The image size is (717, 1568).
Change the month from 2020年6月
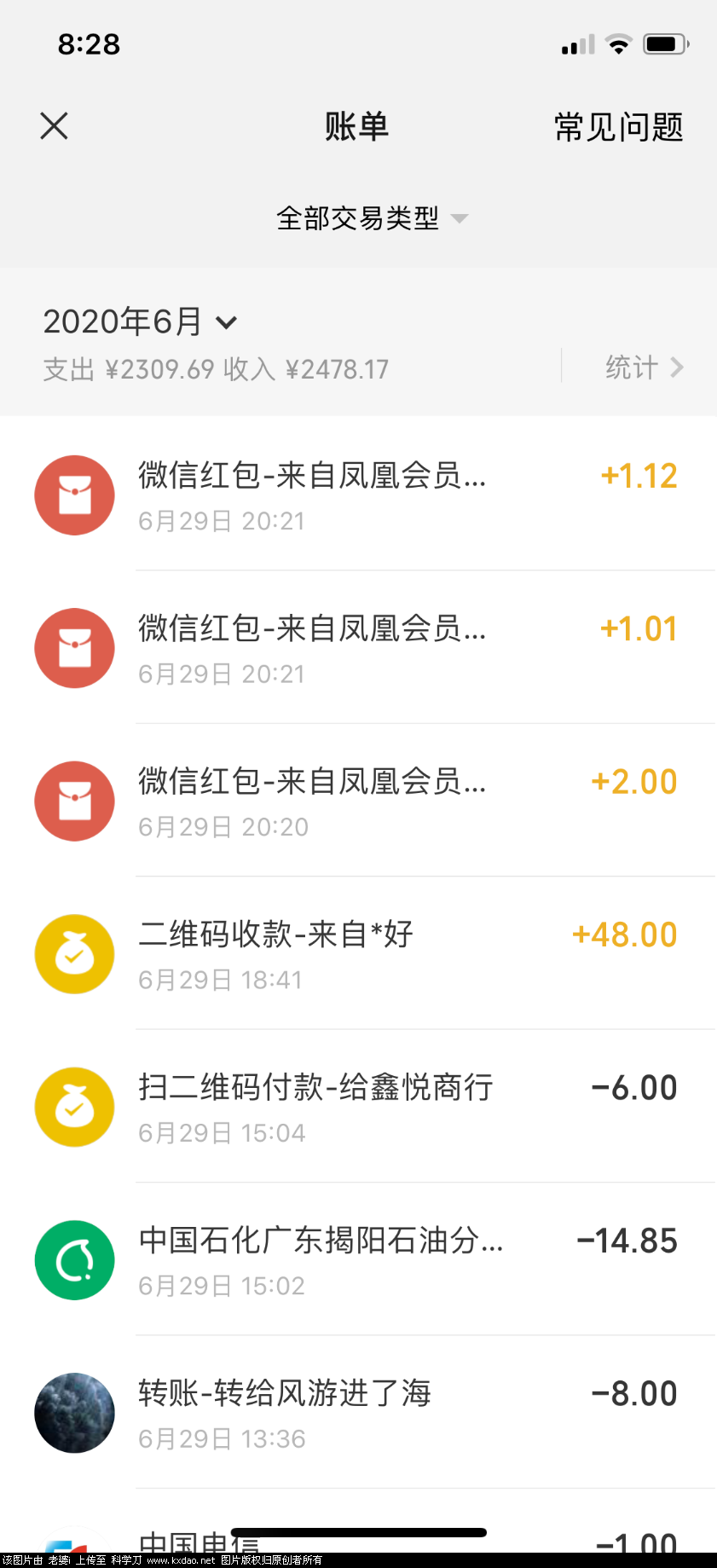pyautogui.click(x=141, y=322)
